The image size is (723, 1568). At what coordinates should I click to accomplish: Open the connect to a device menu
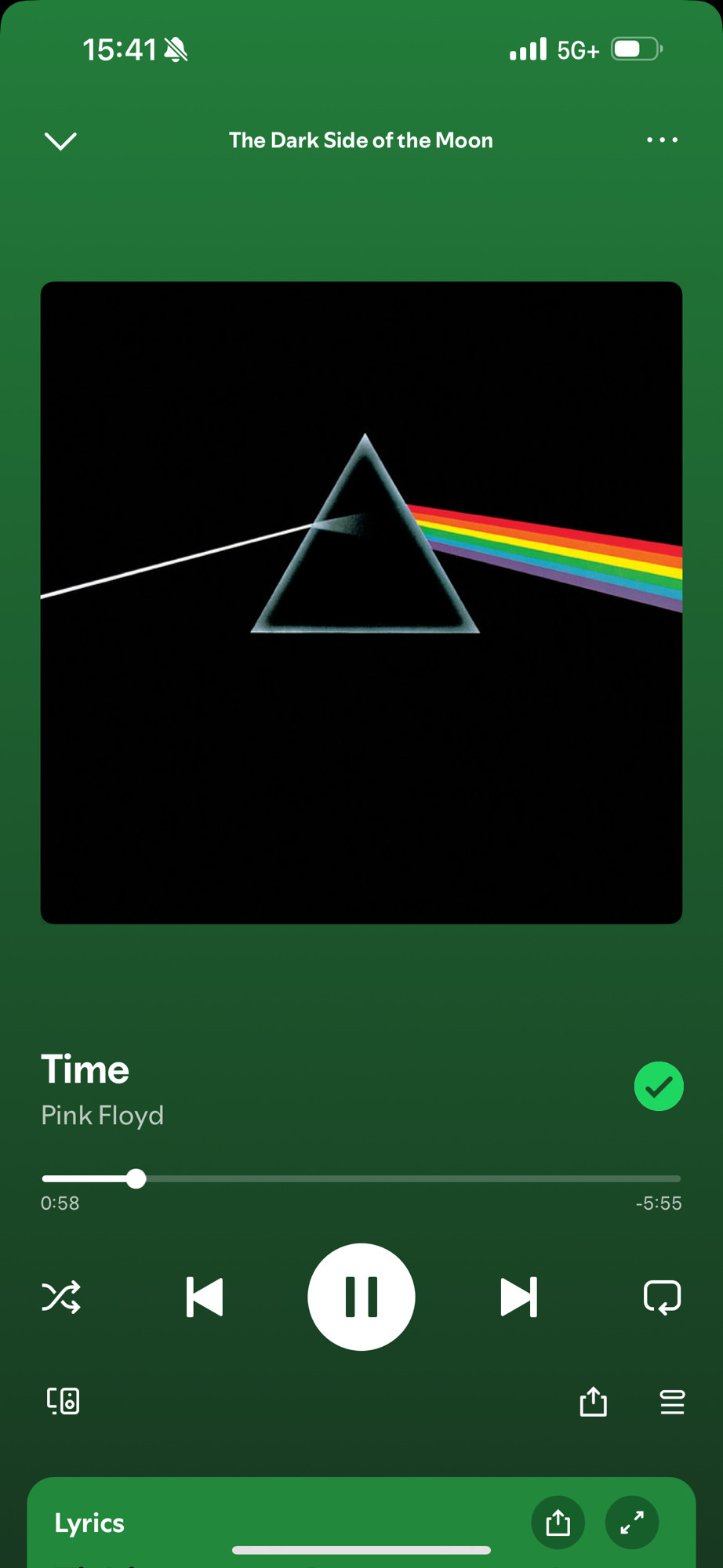coord(63,1400)
